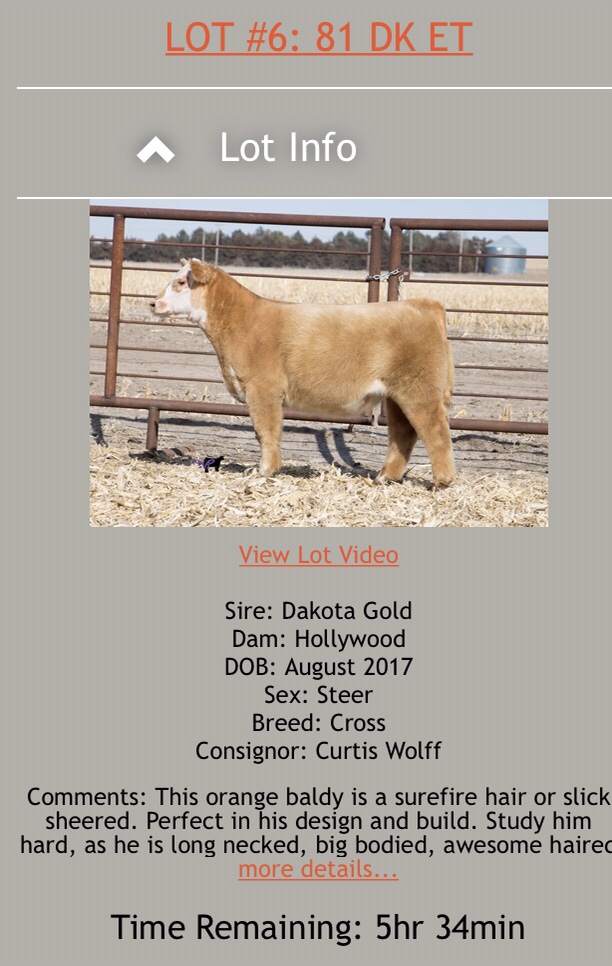
Task: Open the LOT #6: 81 DK ET link
Action: pos(318,38)
